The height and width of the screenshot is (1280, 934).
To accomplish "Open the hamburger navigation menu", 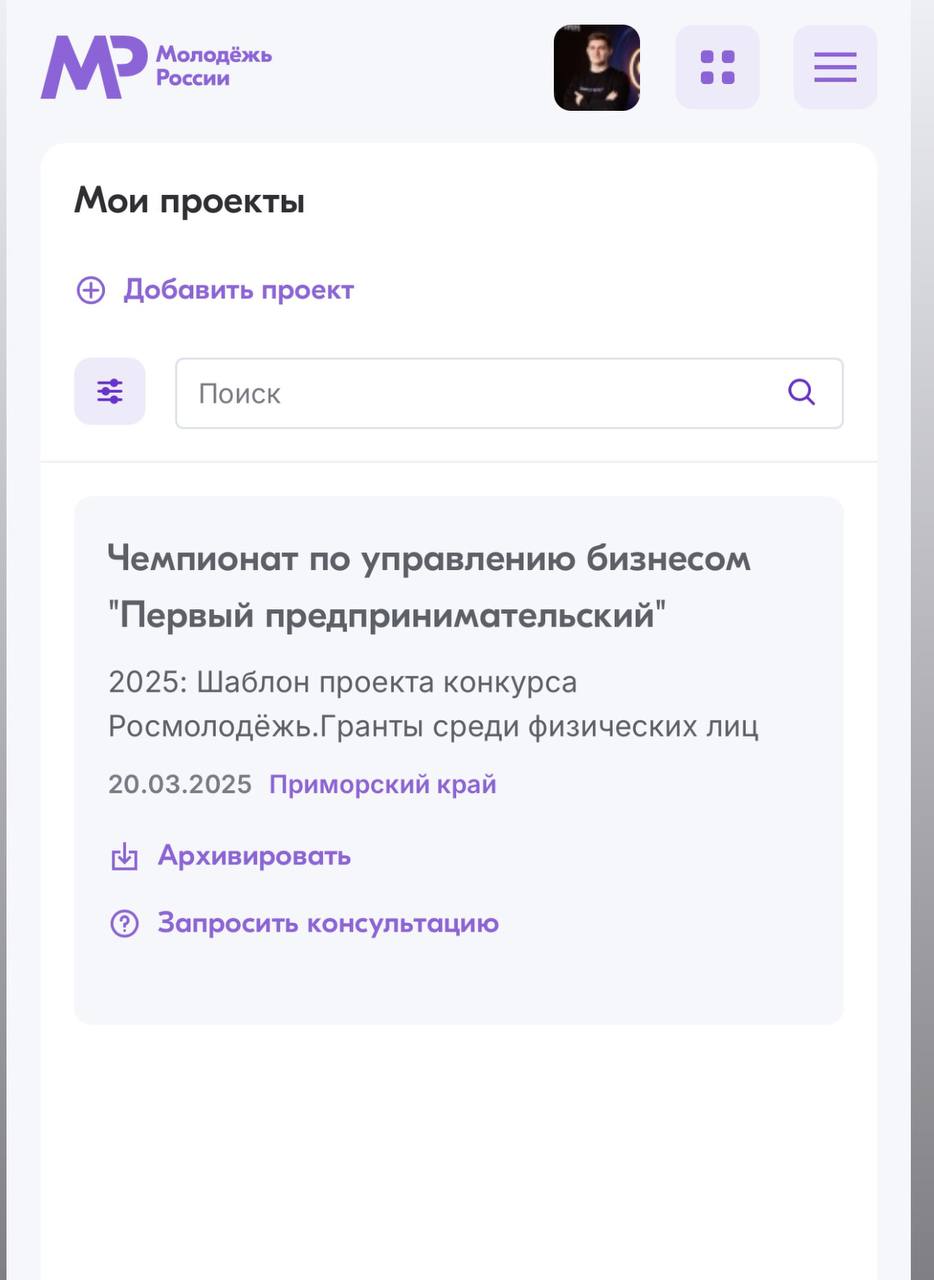I will tap(835, 67).
